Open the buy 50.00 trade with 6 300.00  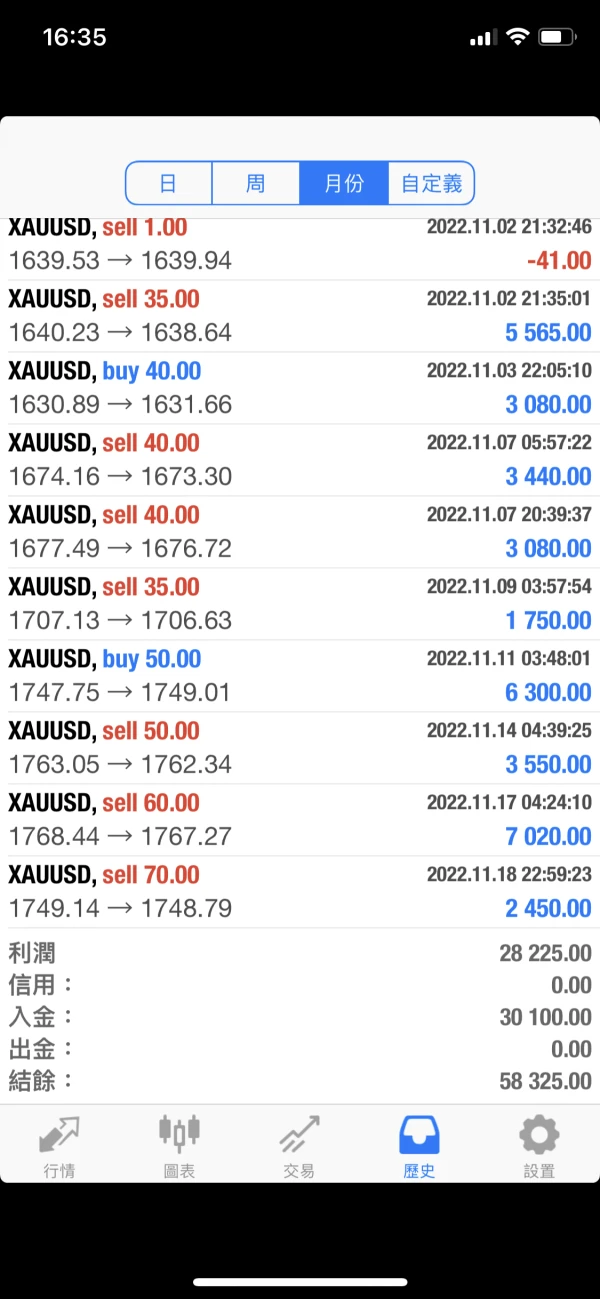300,676
